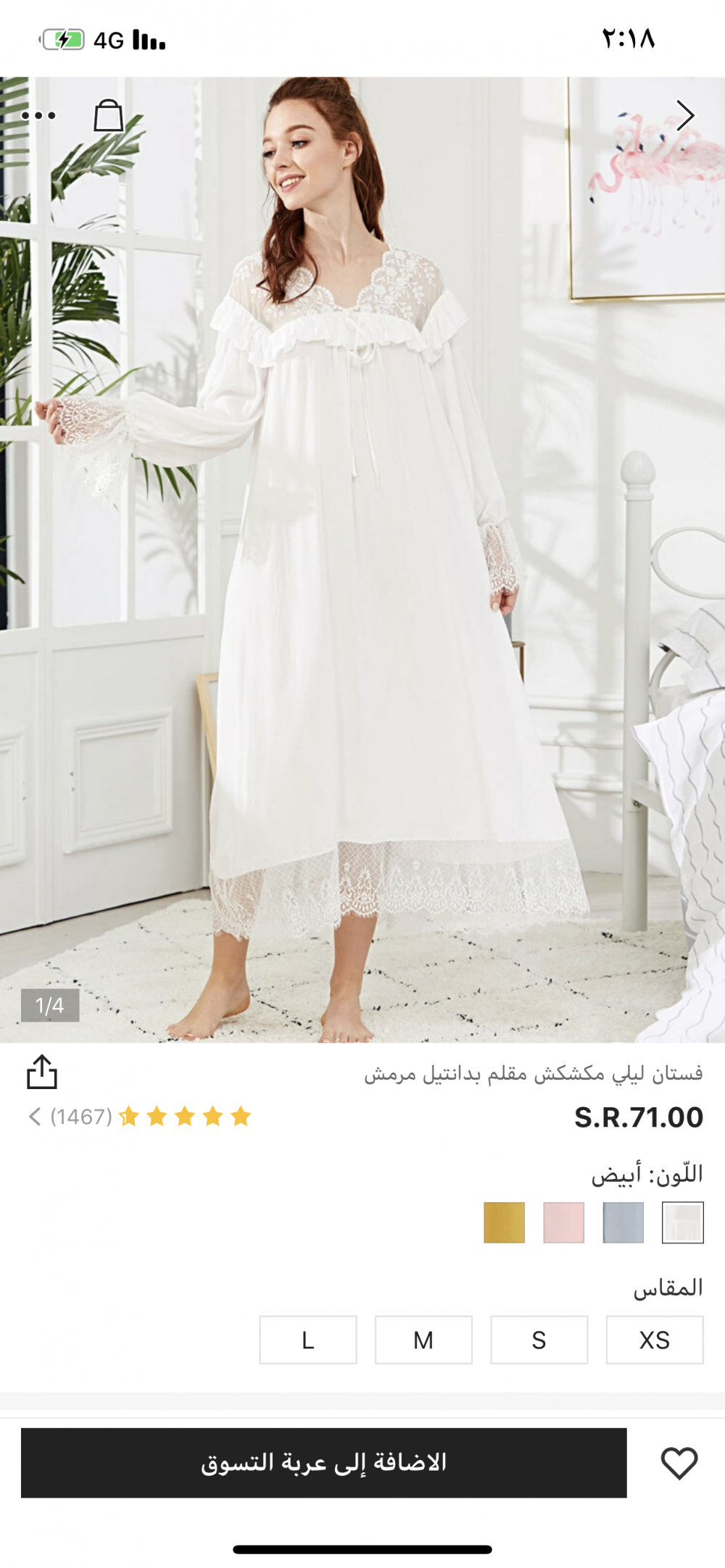Choose size XS
Viewport: 725px width, 1568px height.
point(655,1340)
